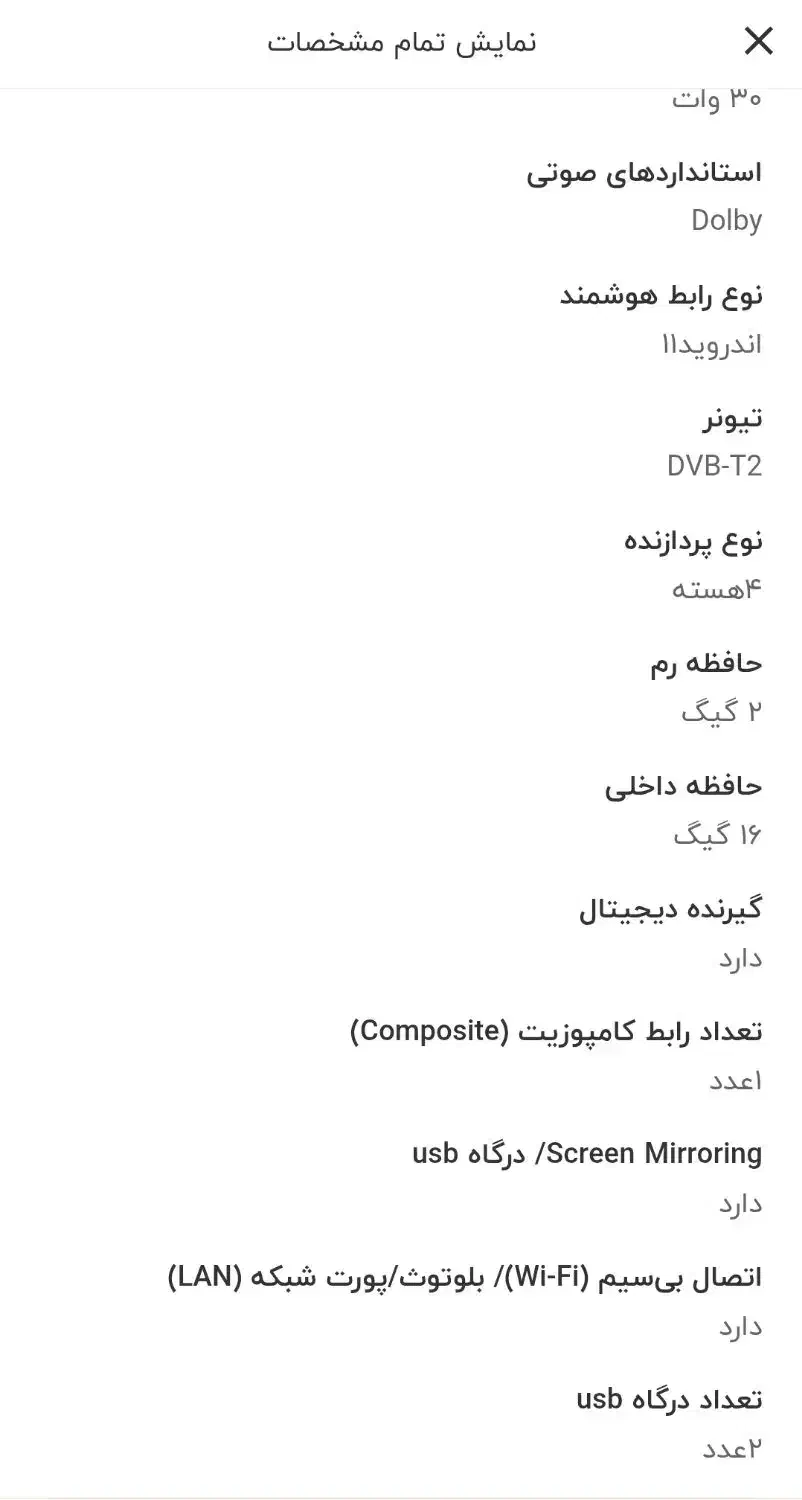The height and width of the screenshot is (1500, 802).
Task: Select the Screen Mirroring / usb درگاه row
Action: [587, 1153]
